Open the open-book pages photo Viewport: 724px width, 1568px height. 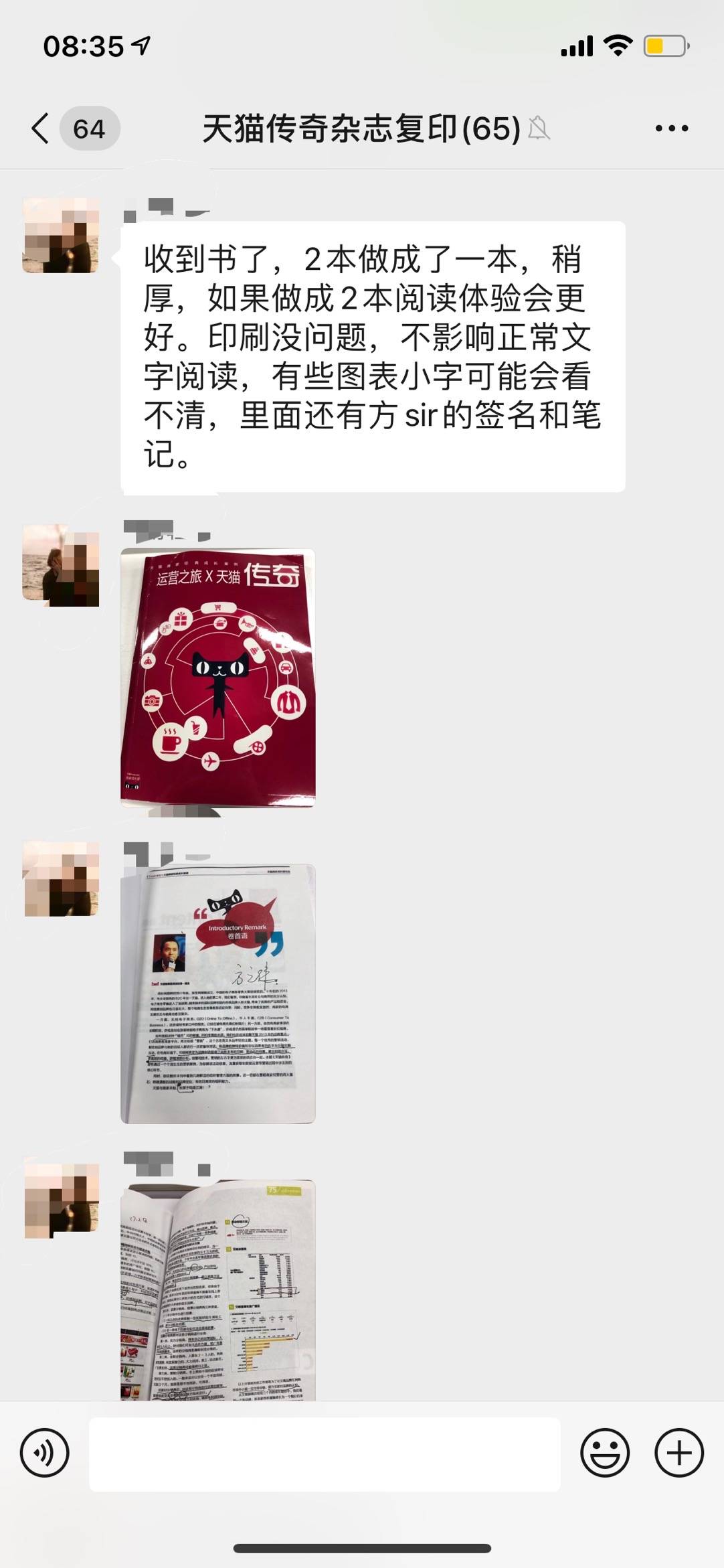coord(217,1289)
